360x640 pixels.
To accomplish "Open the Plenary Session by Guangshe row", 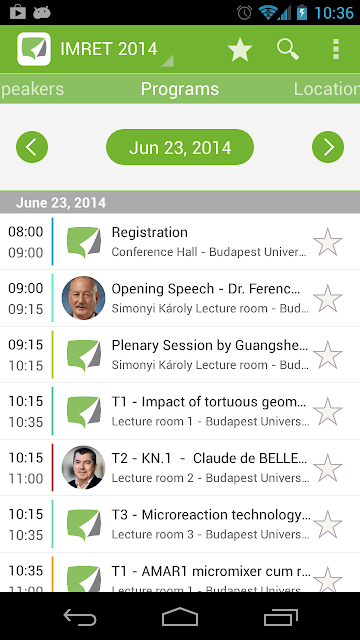I will pos(180,355).
